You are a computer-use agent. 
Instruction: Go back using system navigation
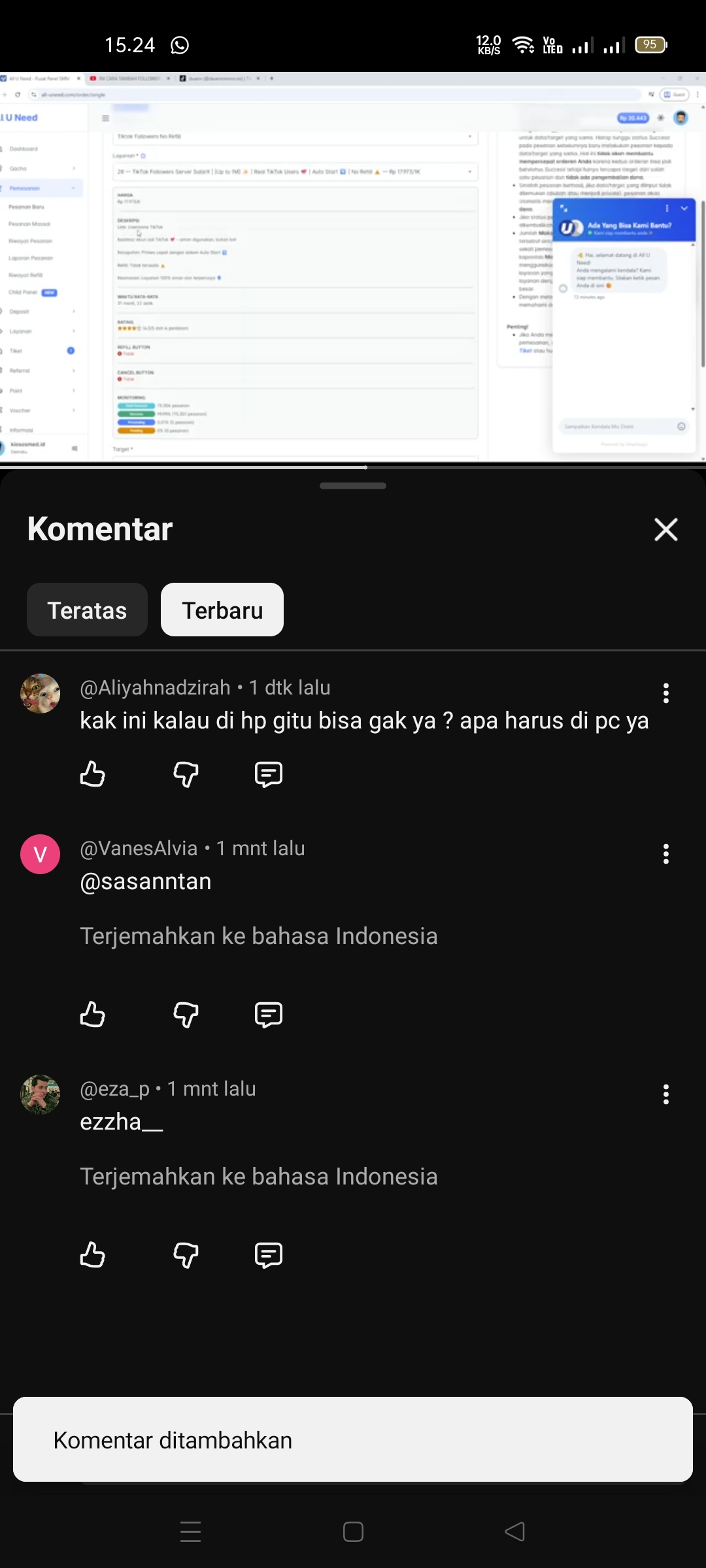click(x=515, y=1531)
